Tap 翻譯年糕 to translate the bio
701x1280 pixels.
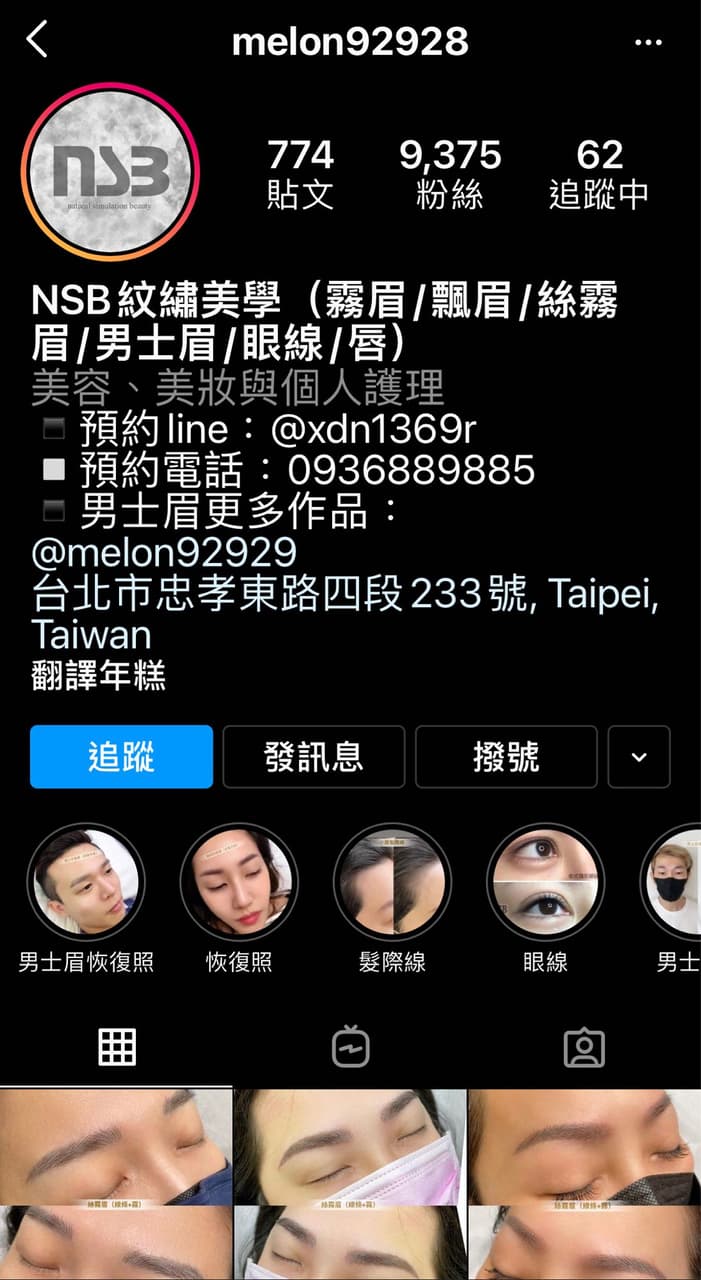click(x=98, y=677)
